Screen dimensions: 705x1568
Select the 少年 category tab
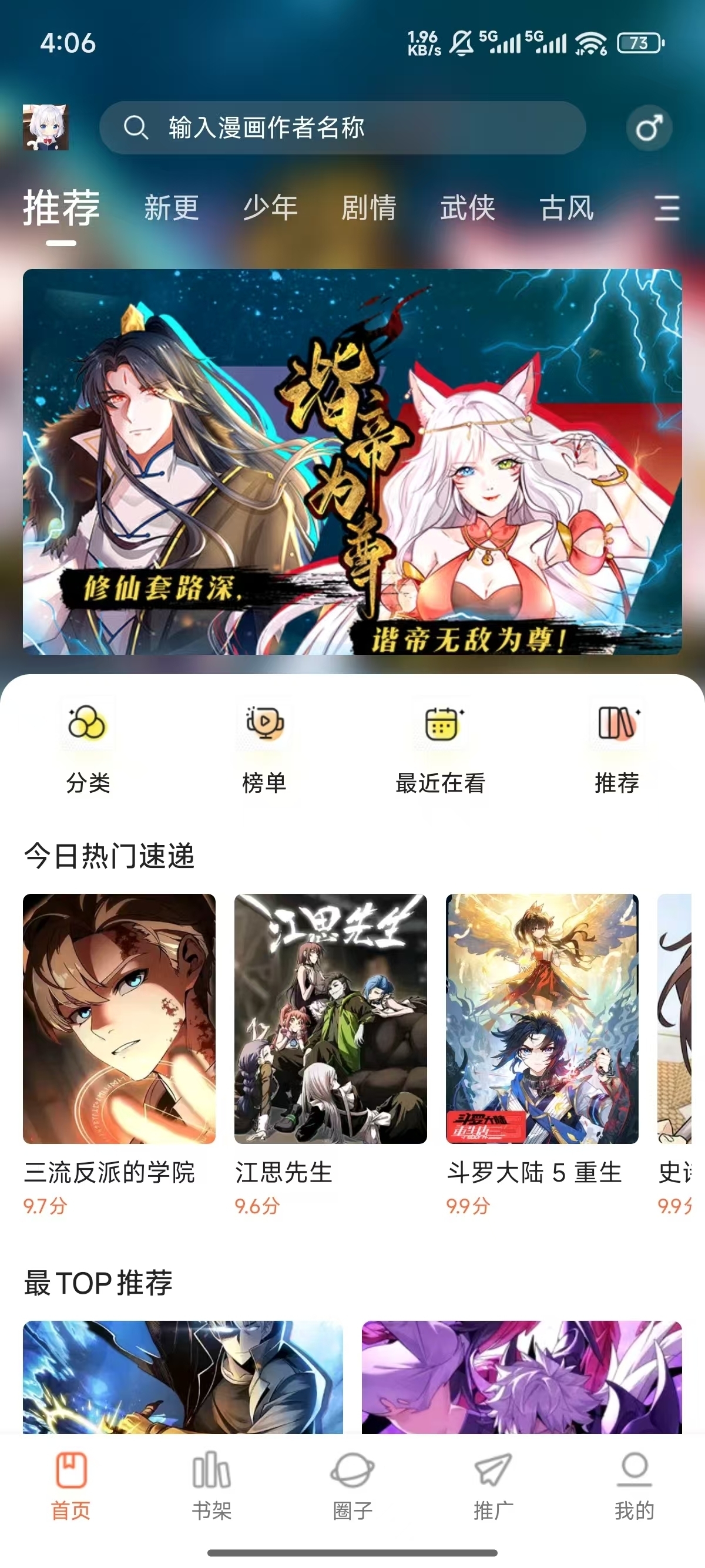pyautogui.click(x=269, y=208)
